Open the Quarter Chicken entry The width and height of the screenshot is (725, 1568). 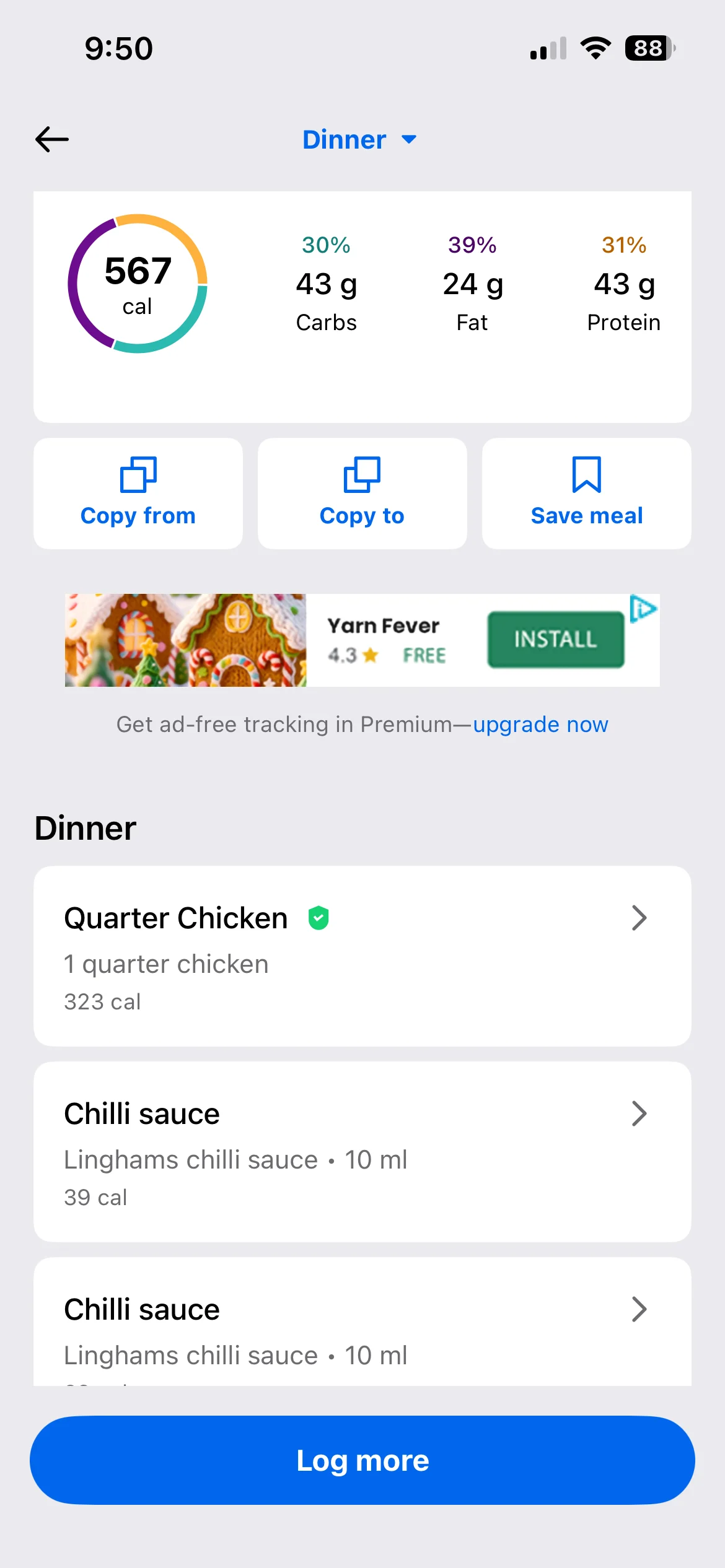(362, 956)
